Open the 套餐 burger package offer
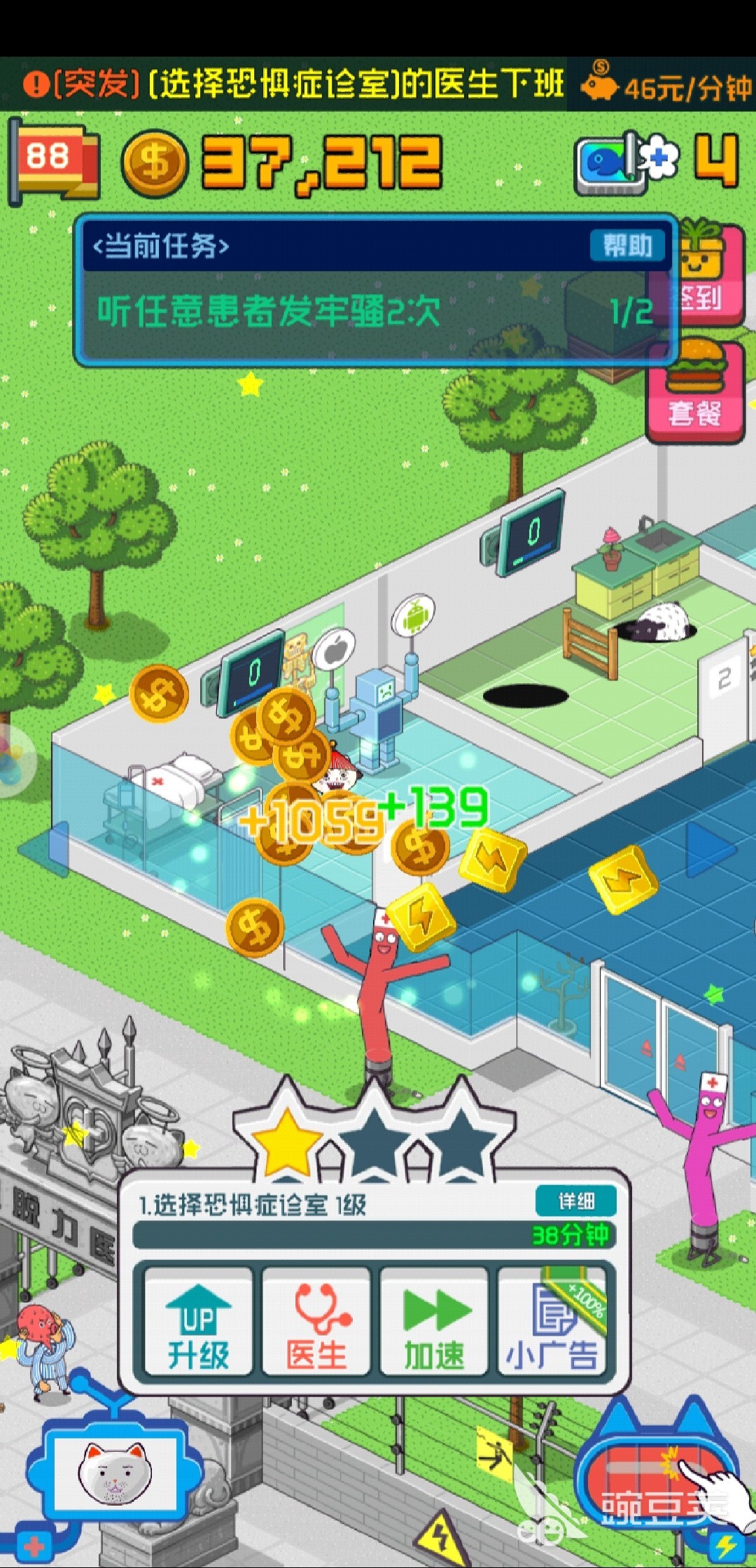 (x=695, y=391)
